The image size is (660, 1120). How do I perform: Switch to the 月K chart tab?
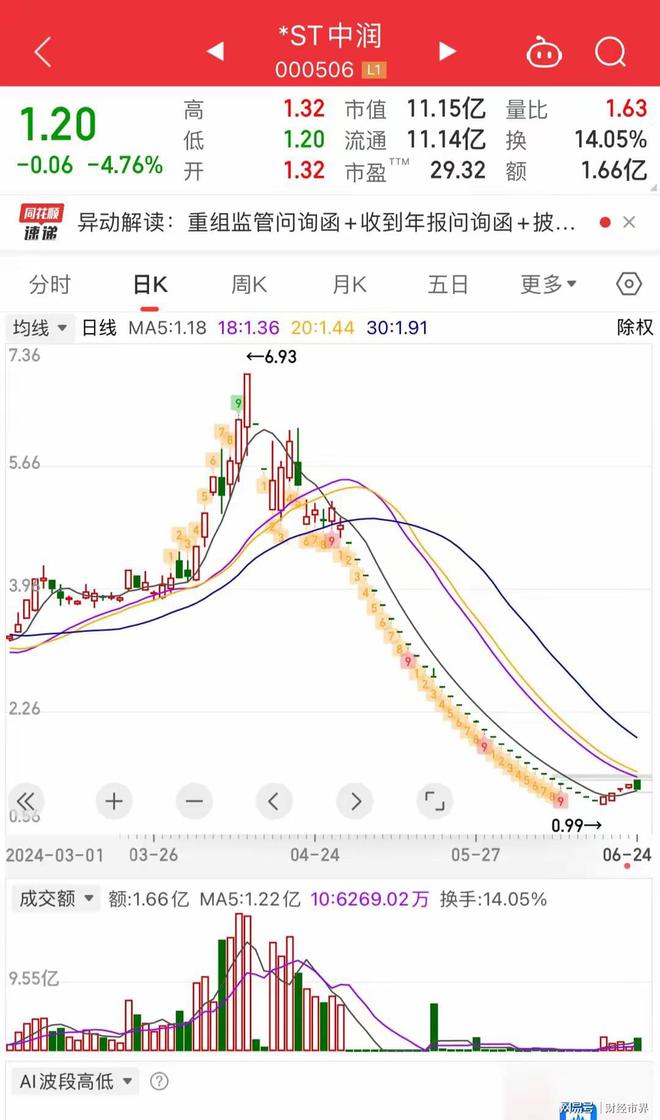349,285
